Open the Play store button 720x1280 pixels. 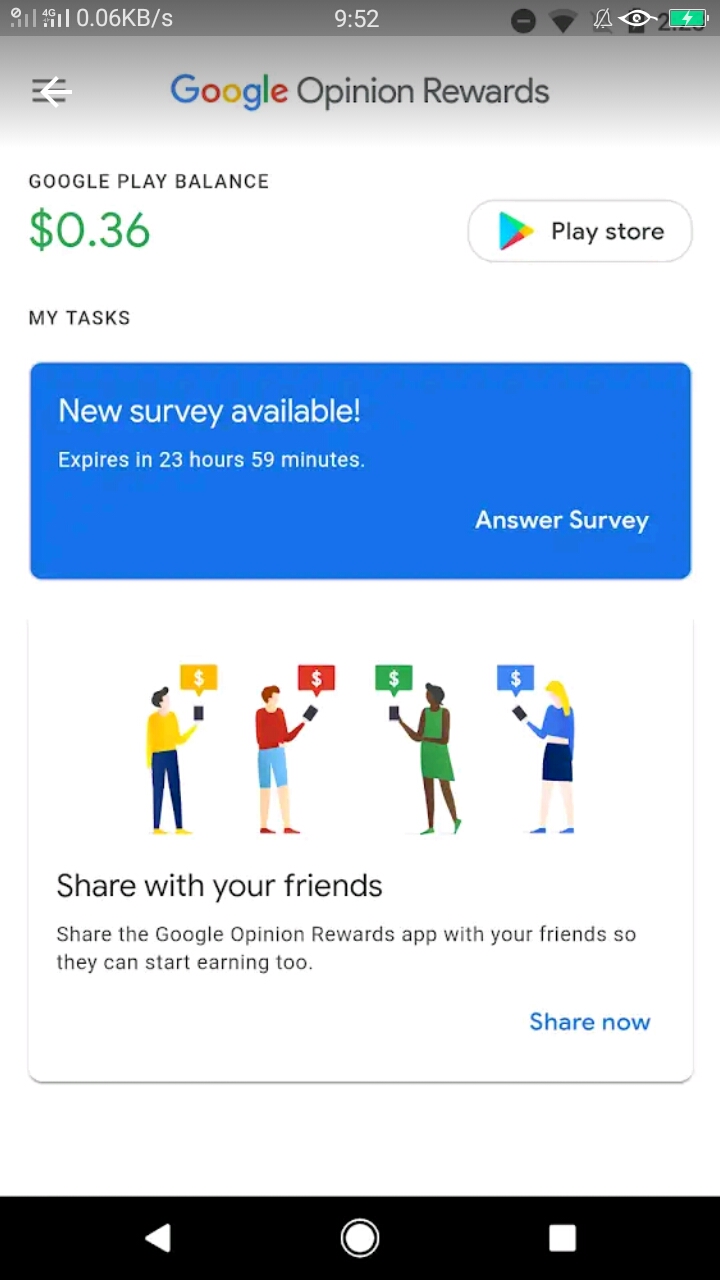tap(579, 231)
